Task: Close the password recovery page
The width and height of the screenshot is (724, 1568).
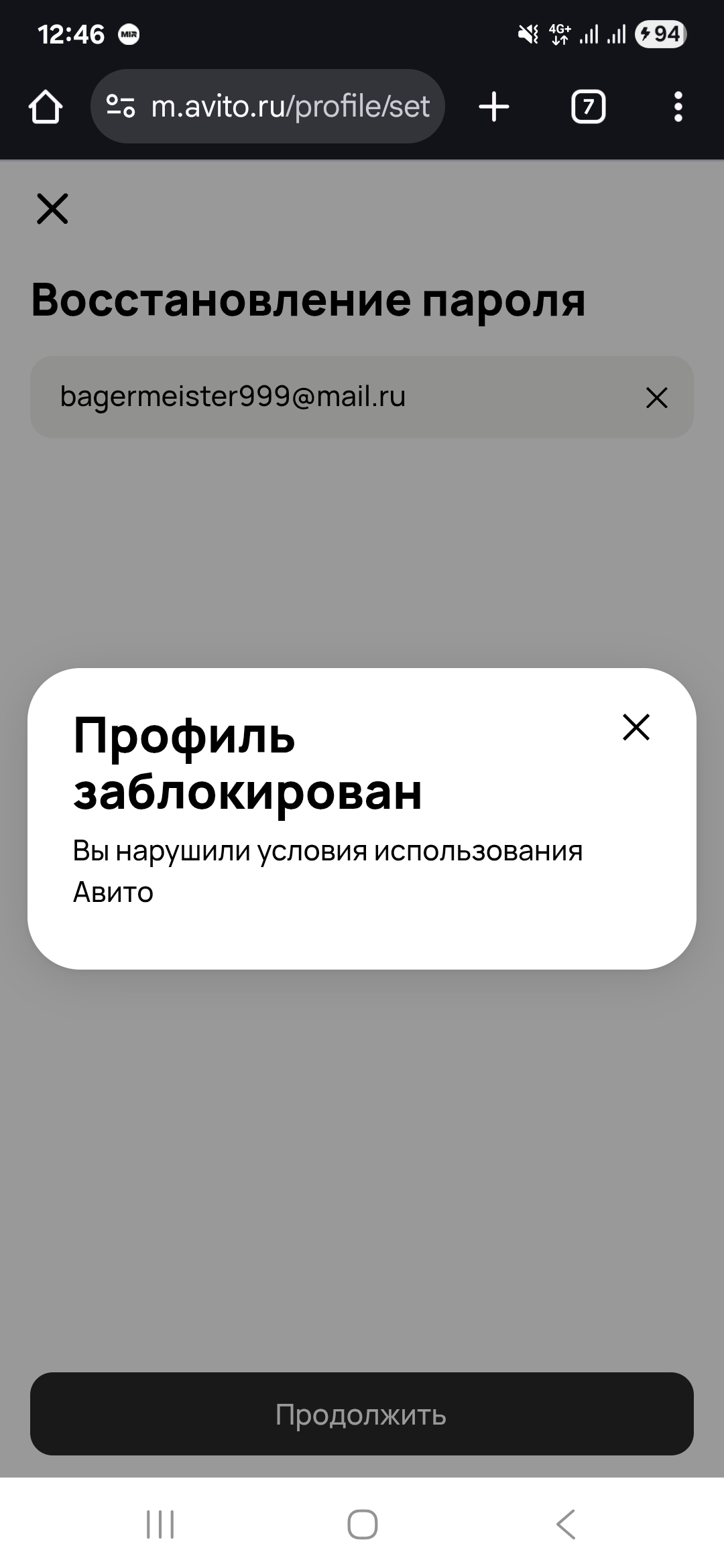Action: point(52,208)
